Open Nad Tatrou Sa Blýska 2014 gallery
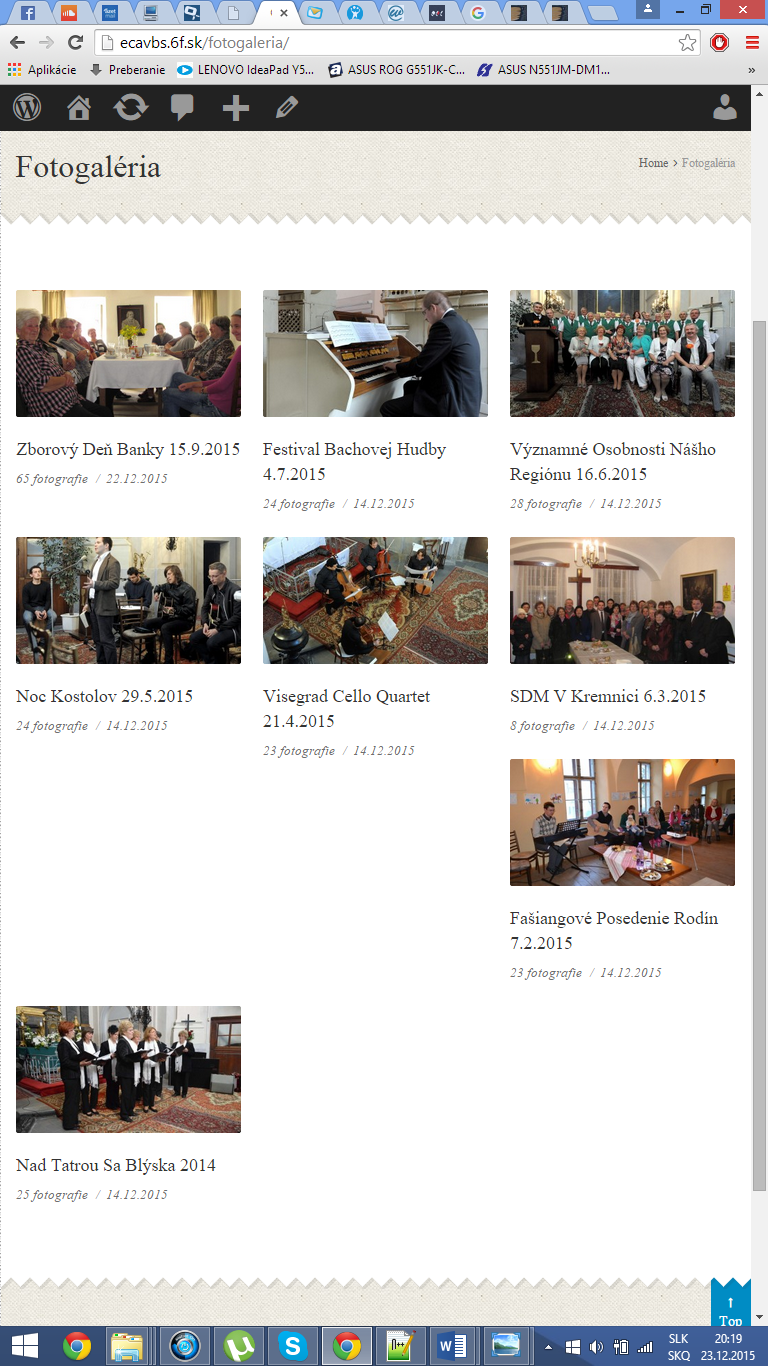The image size is (768, 1366). pos(116,1165)
